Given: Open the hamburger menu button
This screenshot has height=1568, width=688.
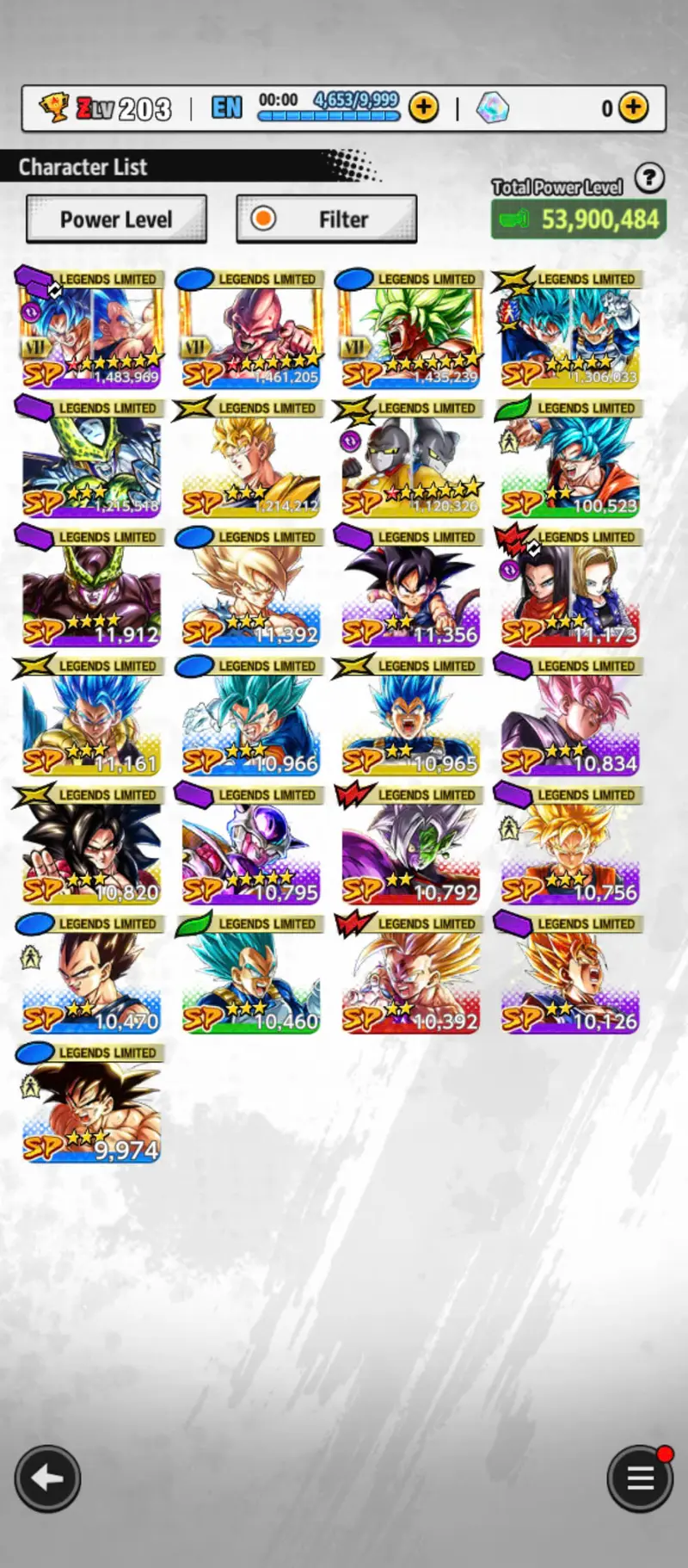Looking at the screenshot, I should click(x=640, y=1478).
